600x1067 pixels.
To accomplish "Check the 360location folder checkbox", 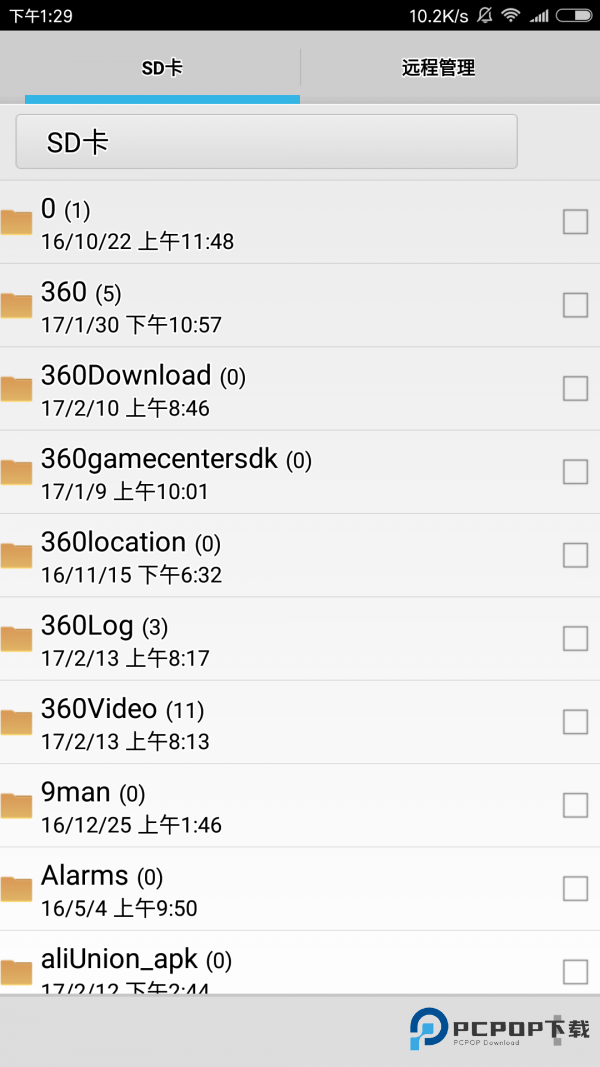I will click(x=575, y=555).
